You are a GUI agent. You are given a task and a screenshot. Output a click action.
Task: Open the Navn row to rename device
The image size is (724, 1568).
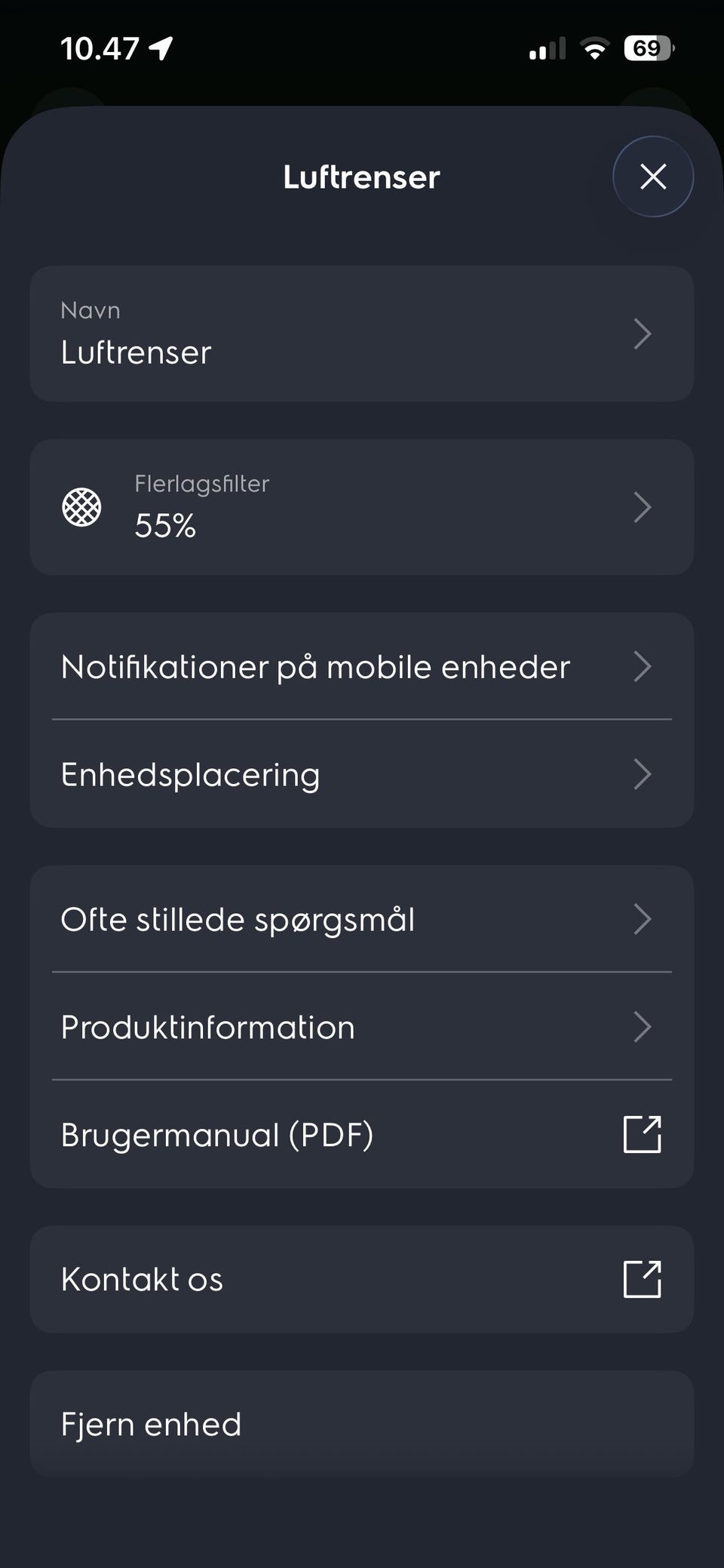361,334
